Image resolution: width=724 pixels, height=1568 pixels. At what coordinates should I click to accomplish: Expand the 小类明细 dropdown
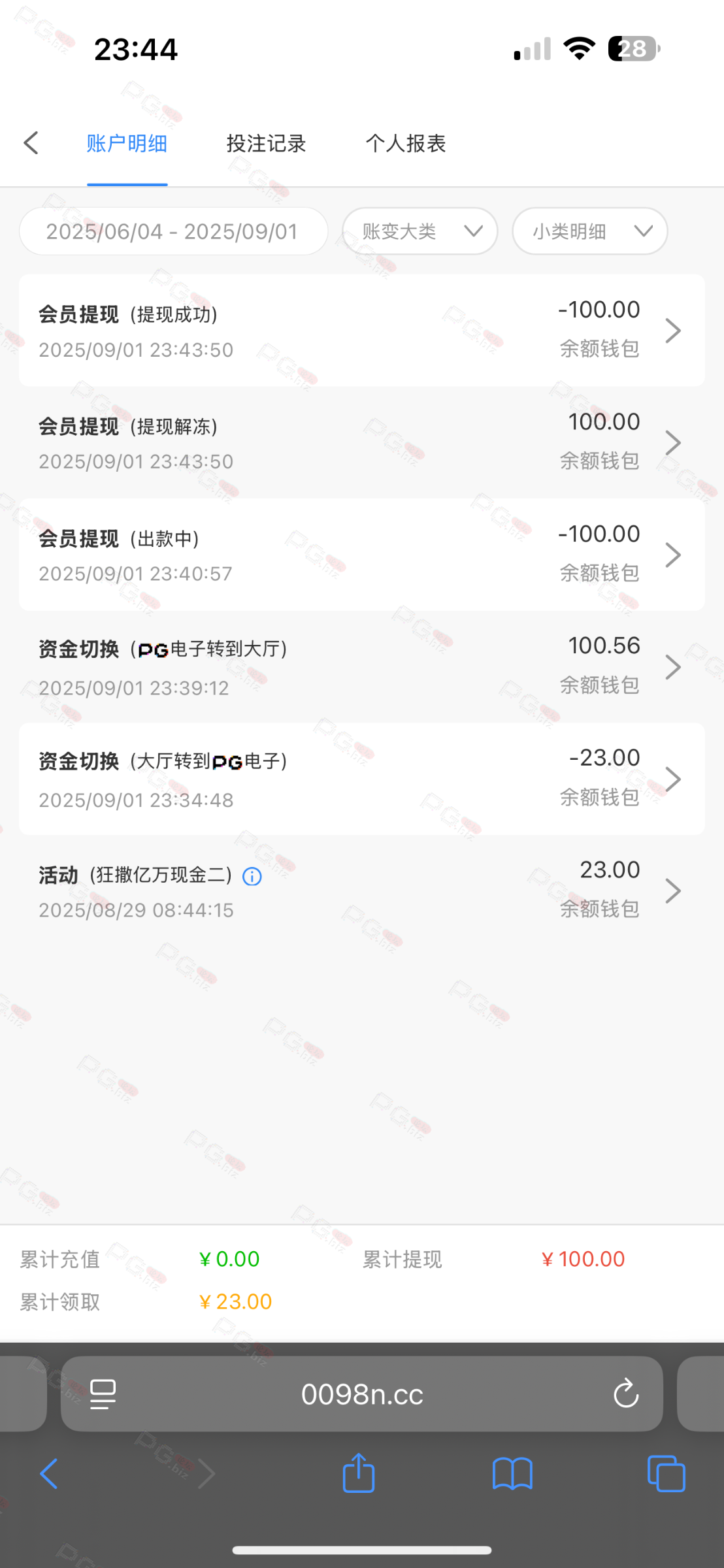[589, 231]
